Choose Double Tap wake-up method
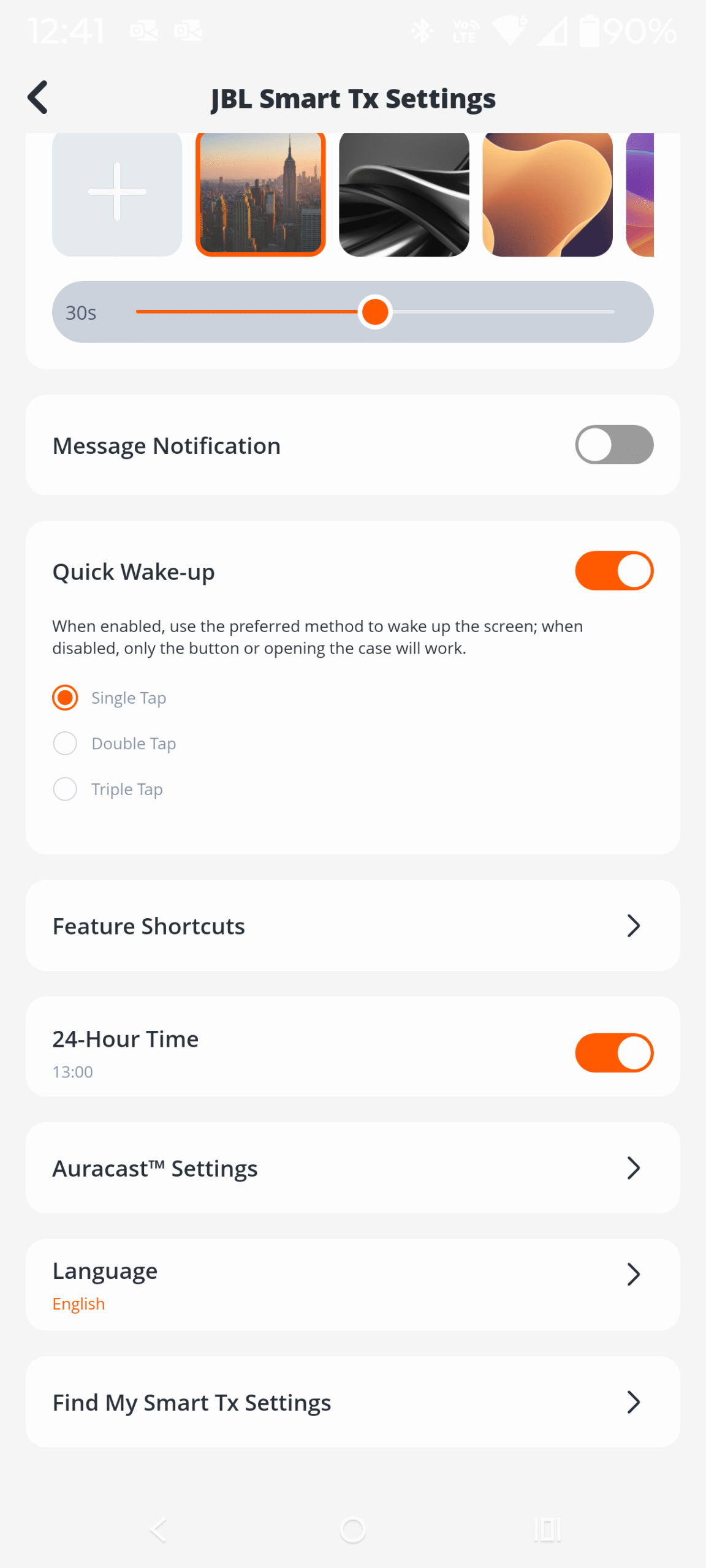The height and width of the screenshot is (1568, 706). coord(66,744)
